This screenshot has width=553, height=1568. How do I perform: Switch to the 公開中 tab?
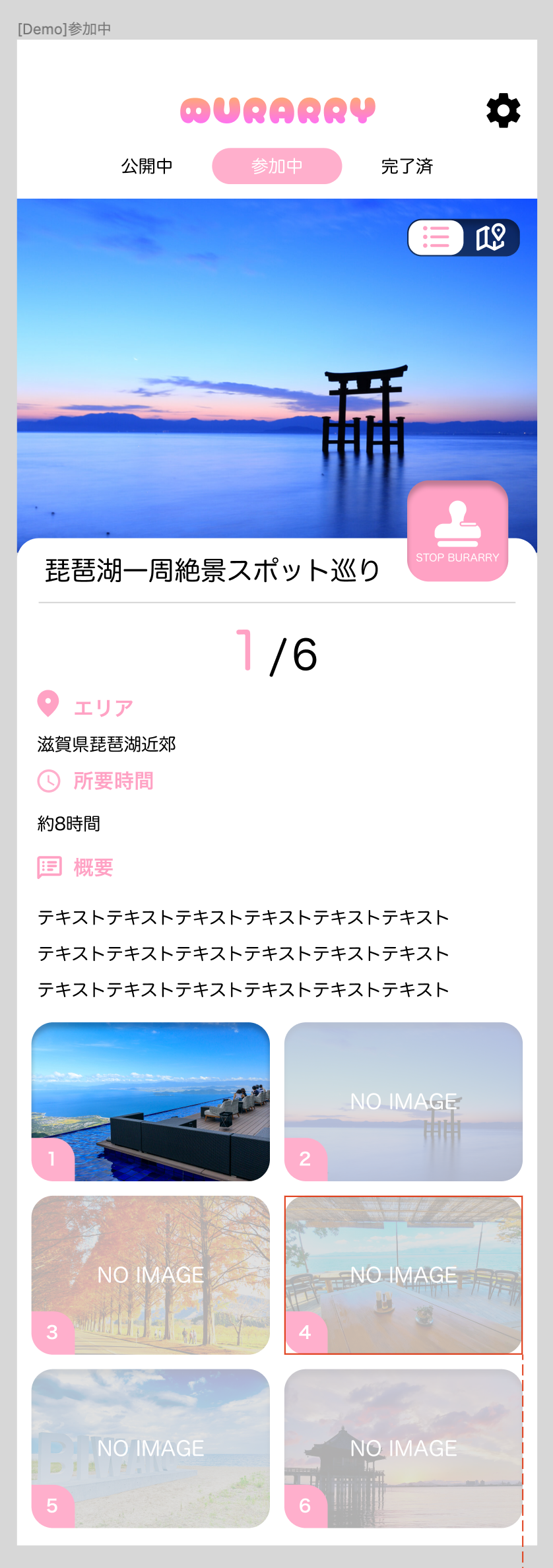coord(146,166)
